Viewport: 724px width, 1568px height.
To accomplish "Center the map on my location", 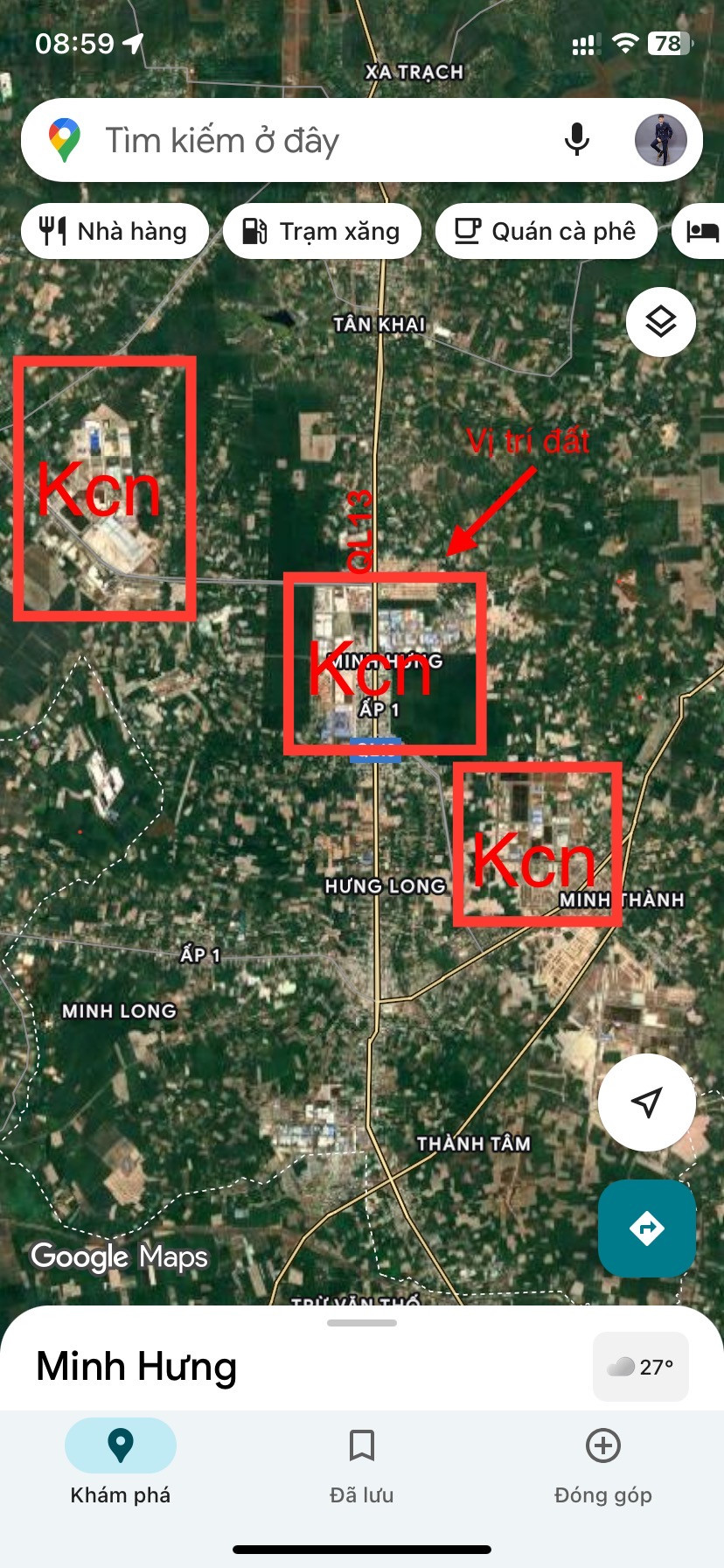I will click(647, 1102).
